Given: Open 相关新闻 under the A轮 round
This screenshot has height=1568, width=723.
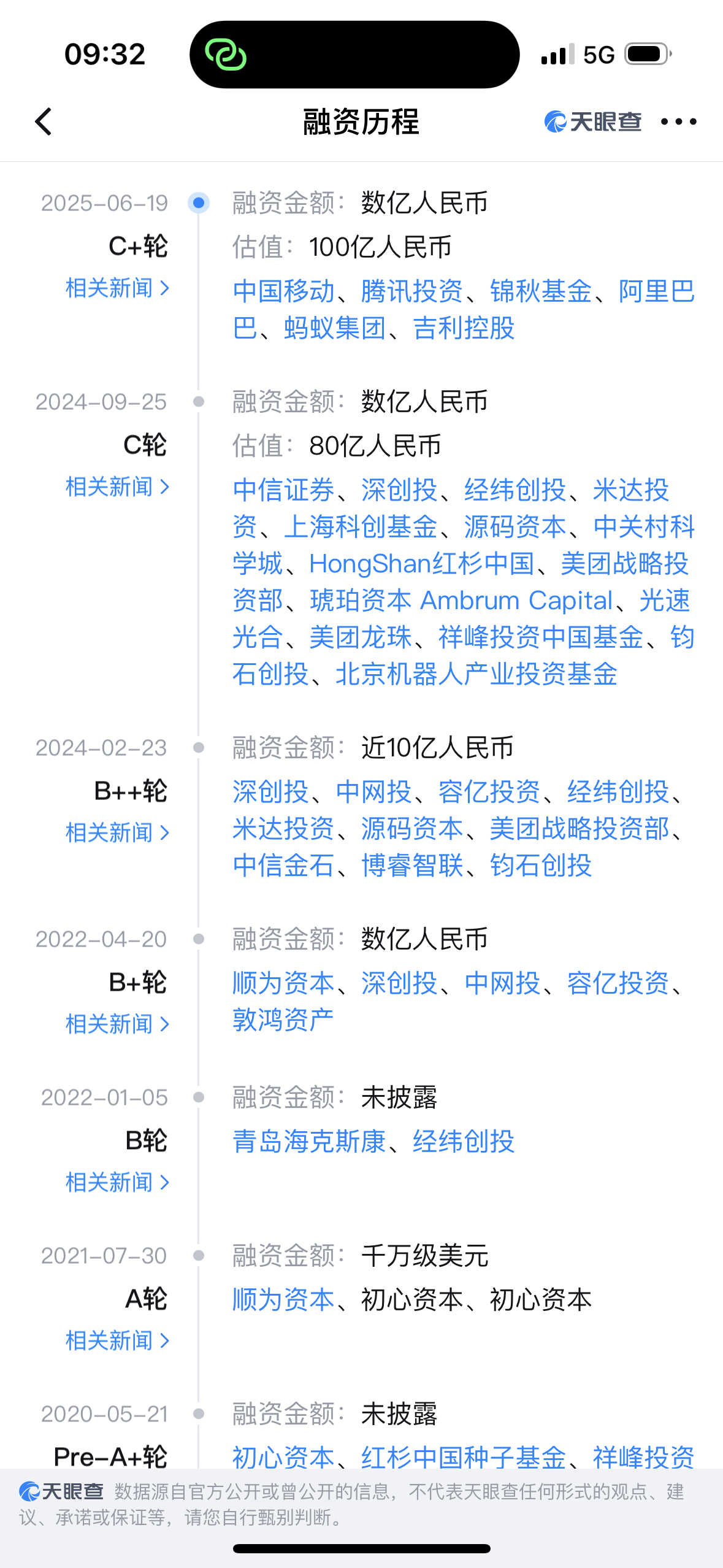Looking at the screenshot, I should point(117,1340).
